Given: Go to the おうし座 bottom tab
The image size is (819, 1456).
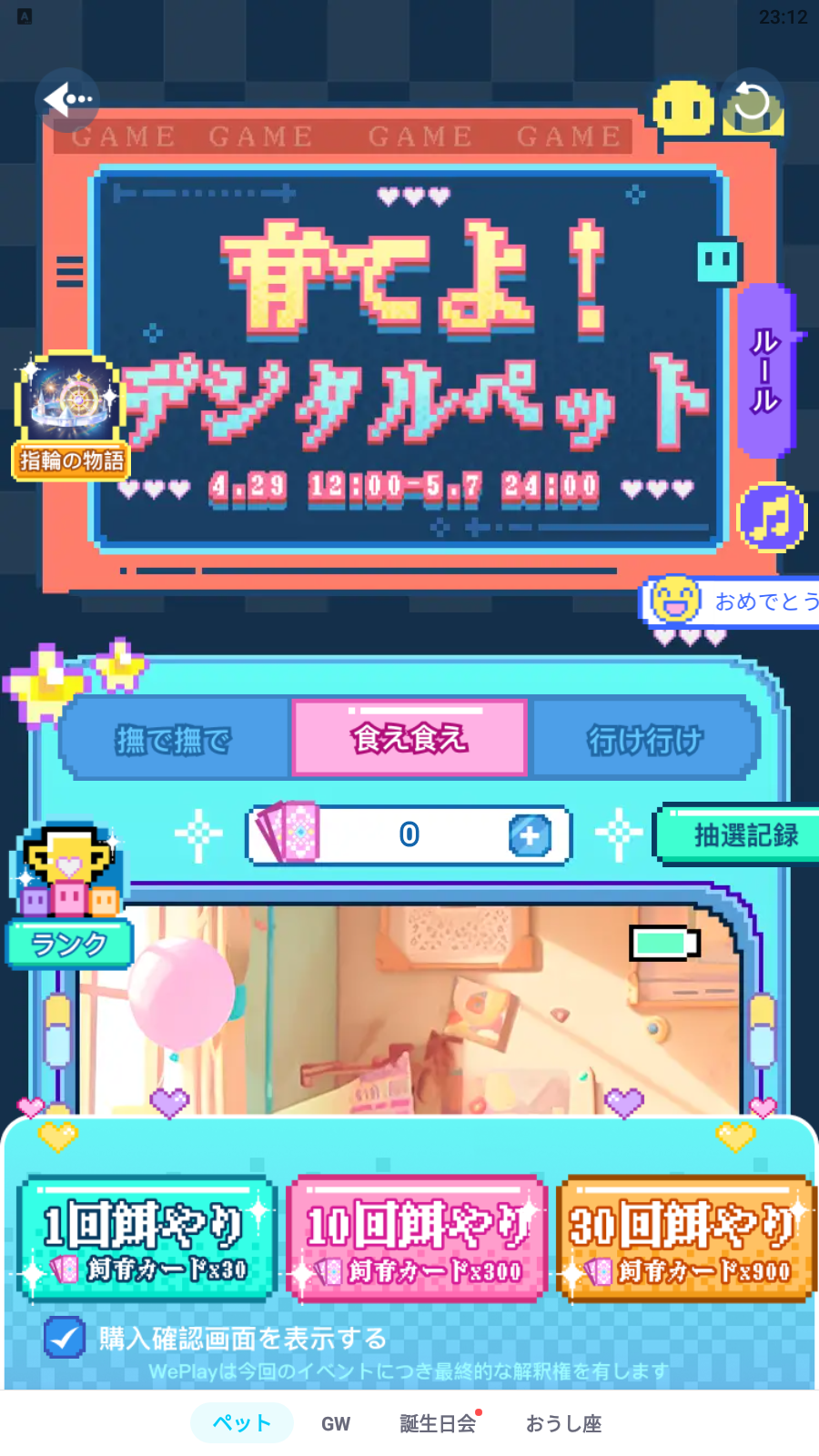Looking at the screenshot, I should pos(563,1424).
